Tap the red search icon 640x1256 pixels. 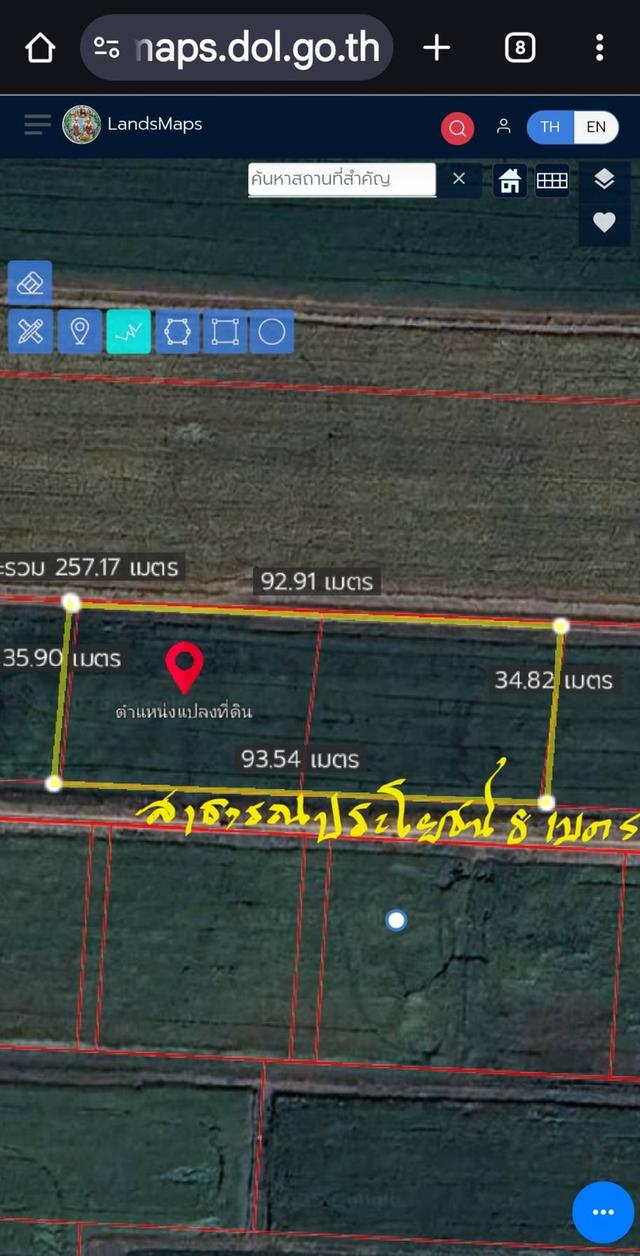click(458, 128)
